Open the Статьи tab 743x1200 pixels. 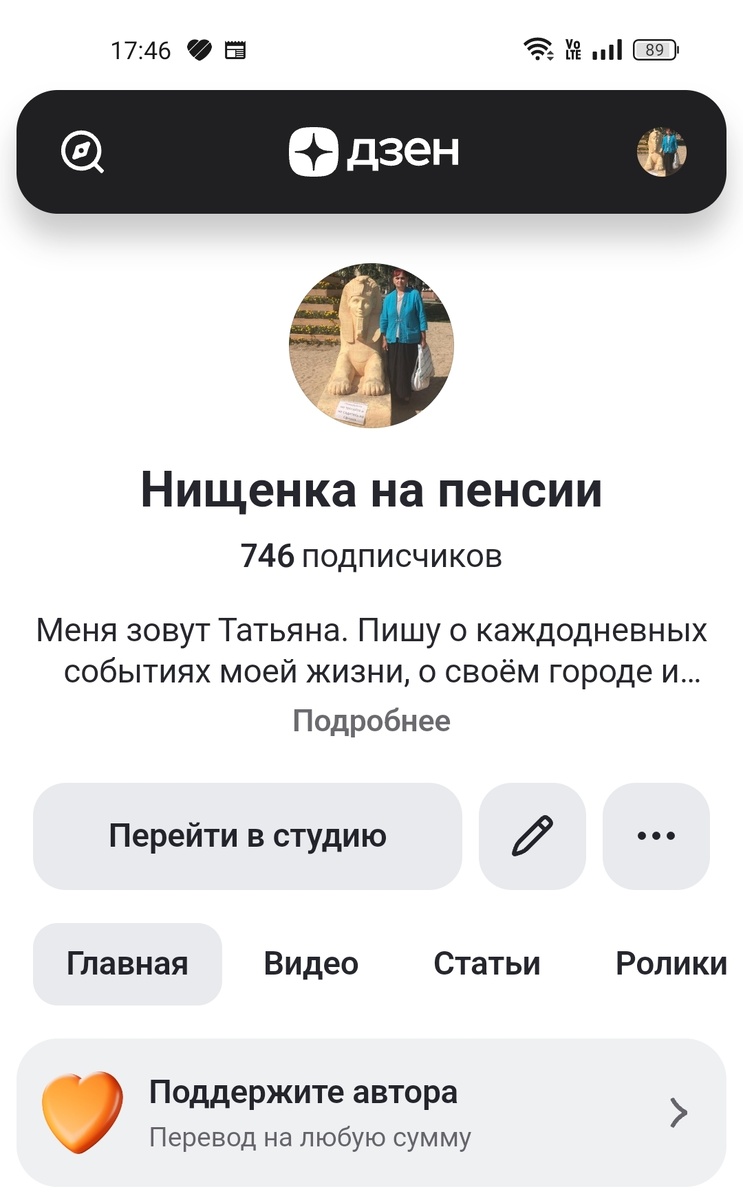coord(486,963)
